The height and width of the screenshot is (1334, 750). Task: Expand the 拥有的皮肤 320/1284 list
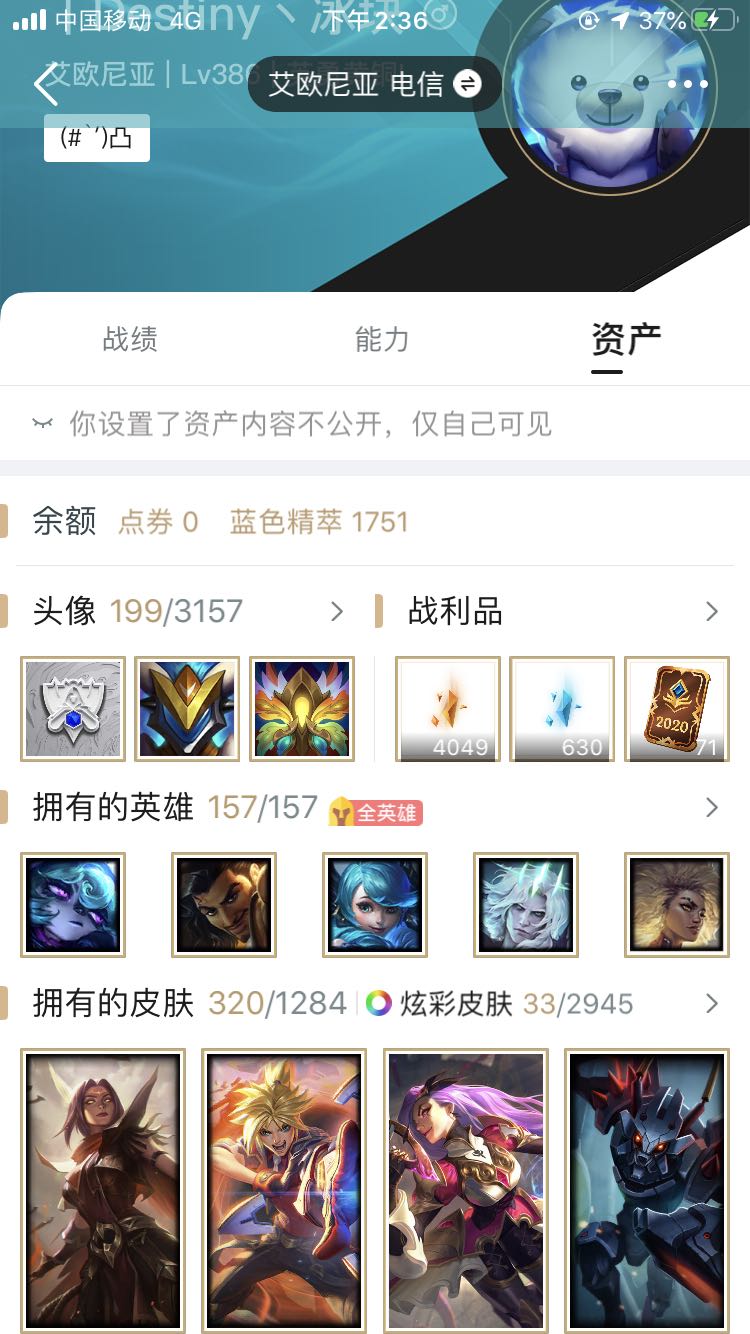(x=711, y=1003)
